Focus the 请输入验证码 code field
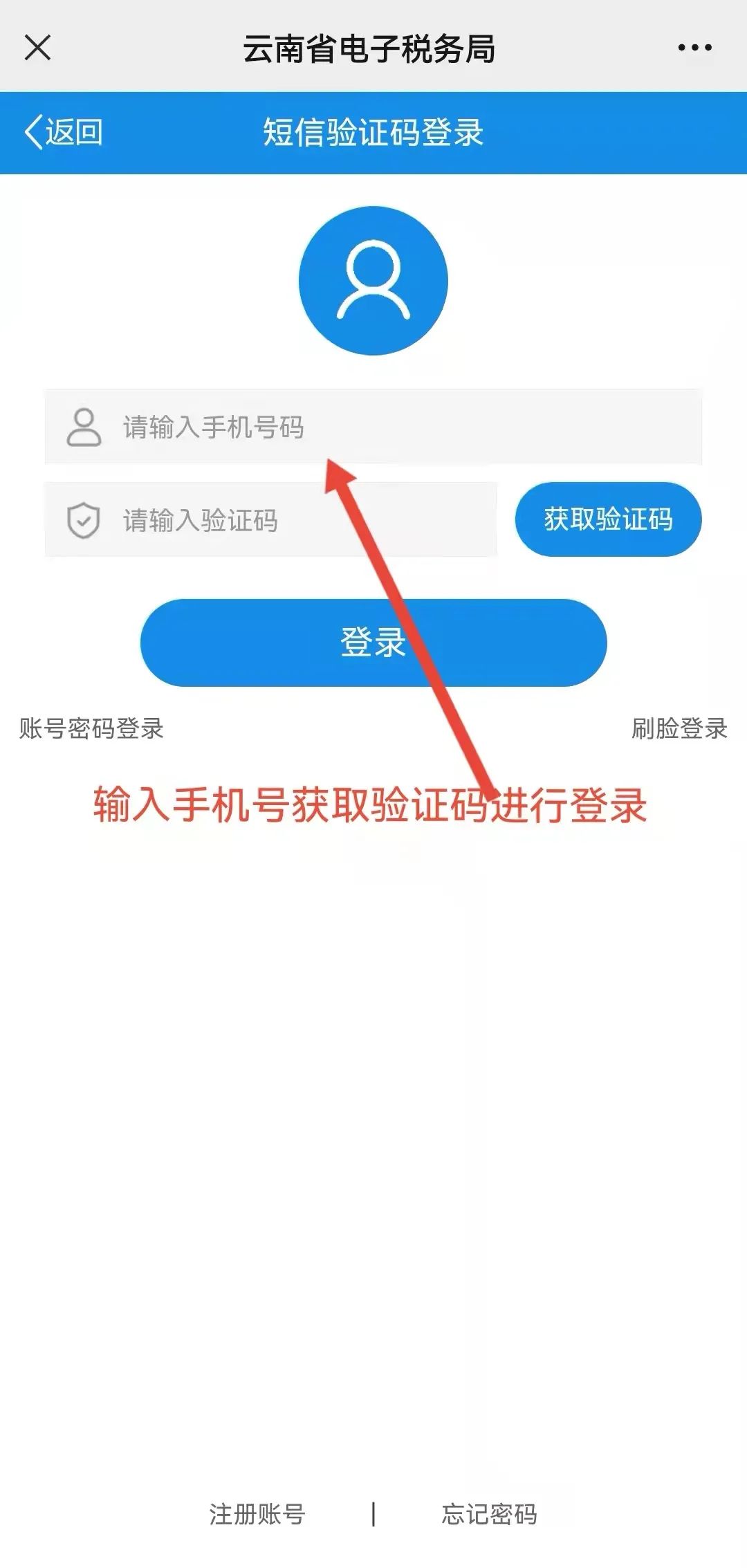Screen dimensions: 747x1568 click(x=270, y=519)
